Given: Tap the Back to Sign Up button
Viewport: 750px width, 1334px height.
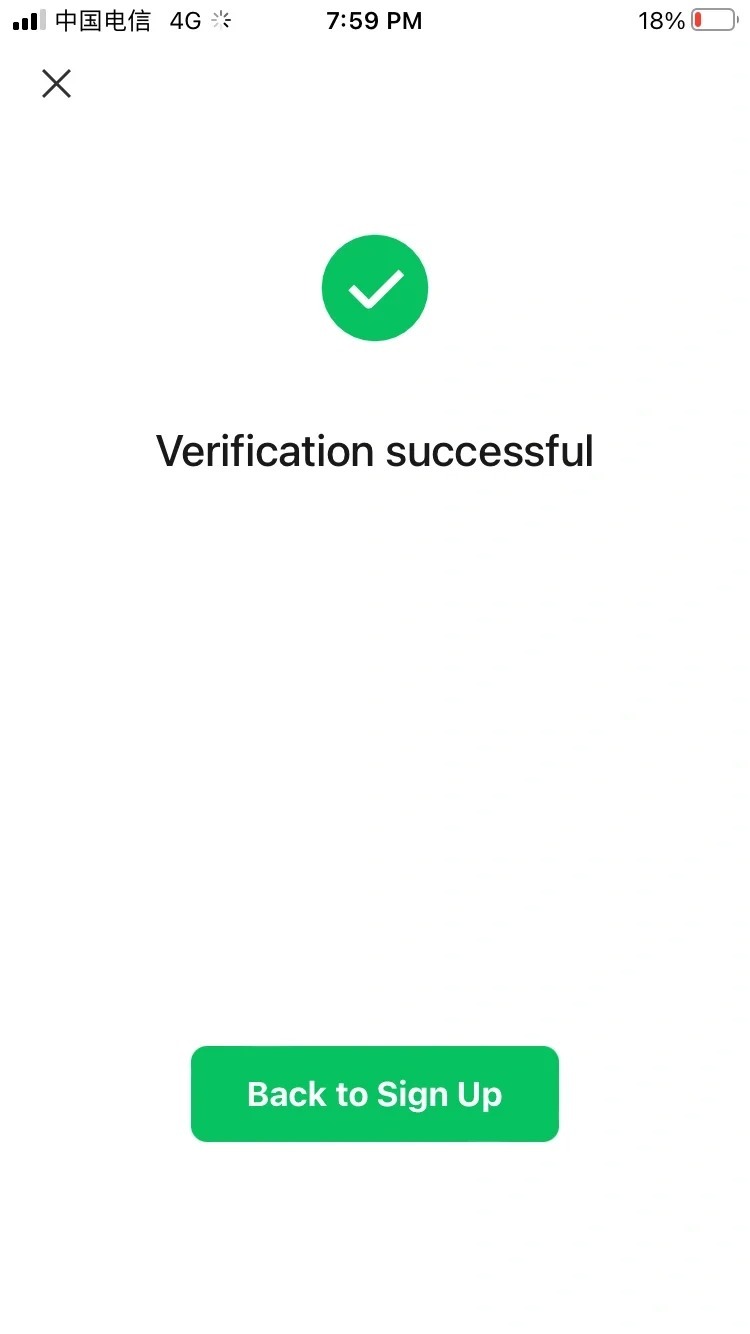Looking at the screenshot, I should (374, 1094).
